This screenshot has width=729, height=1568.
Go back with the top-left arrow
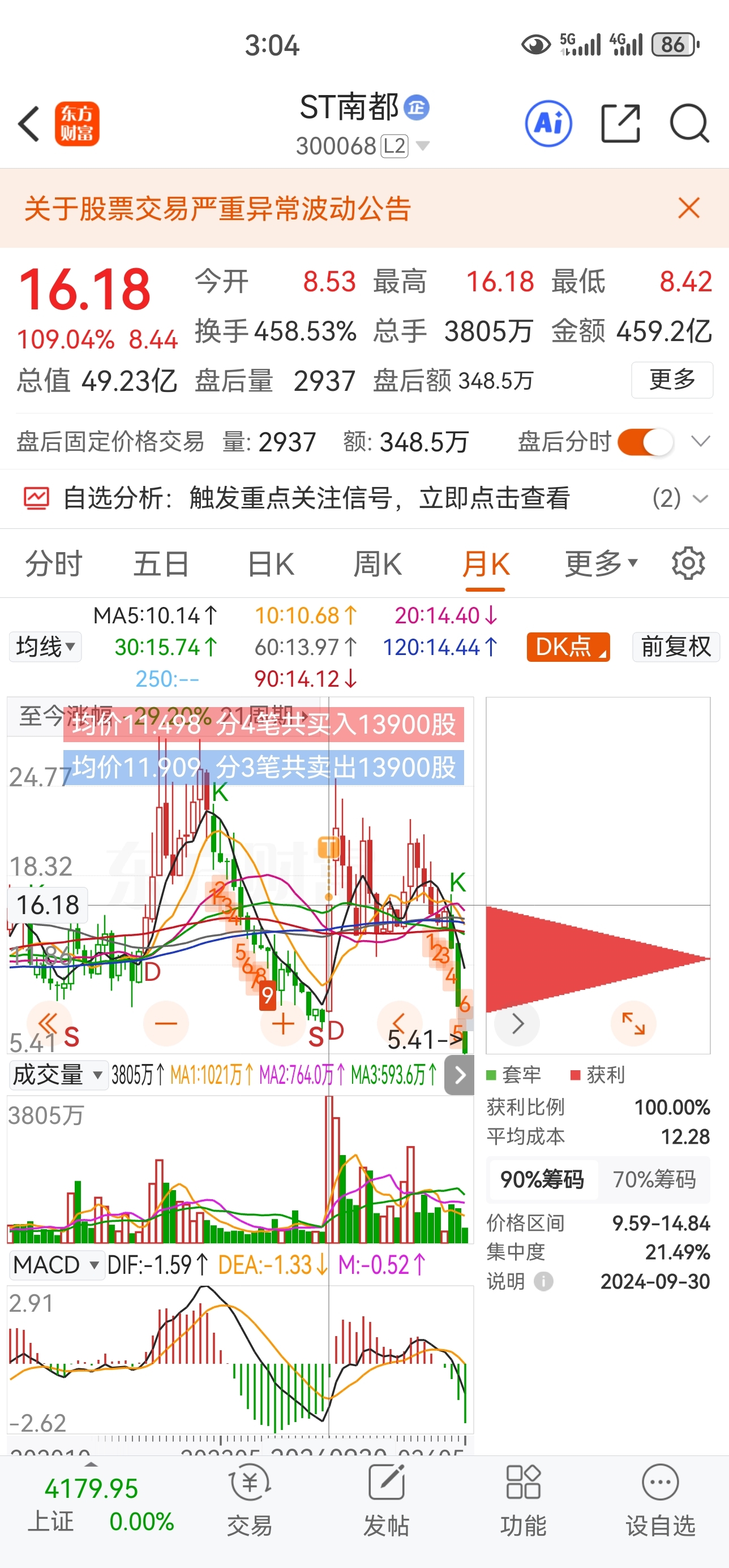pos(29,123)
